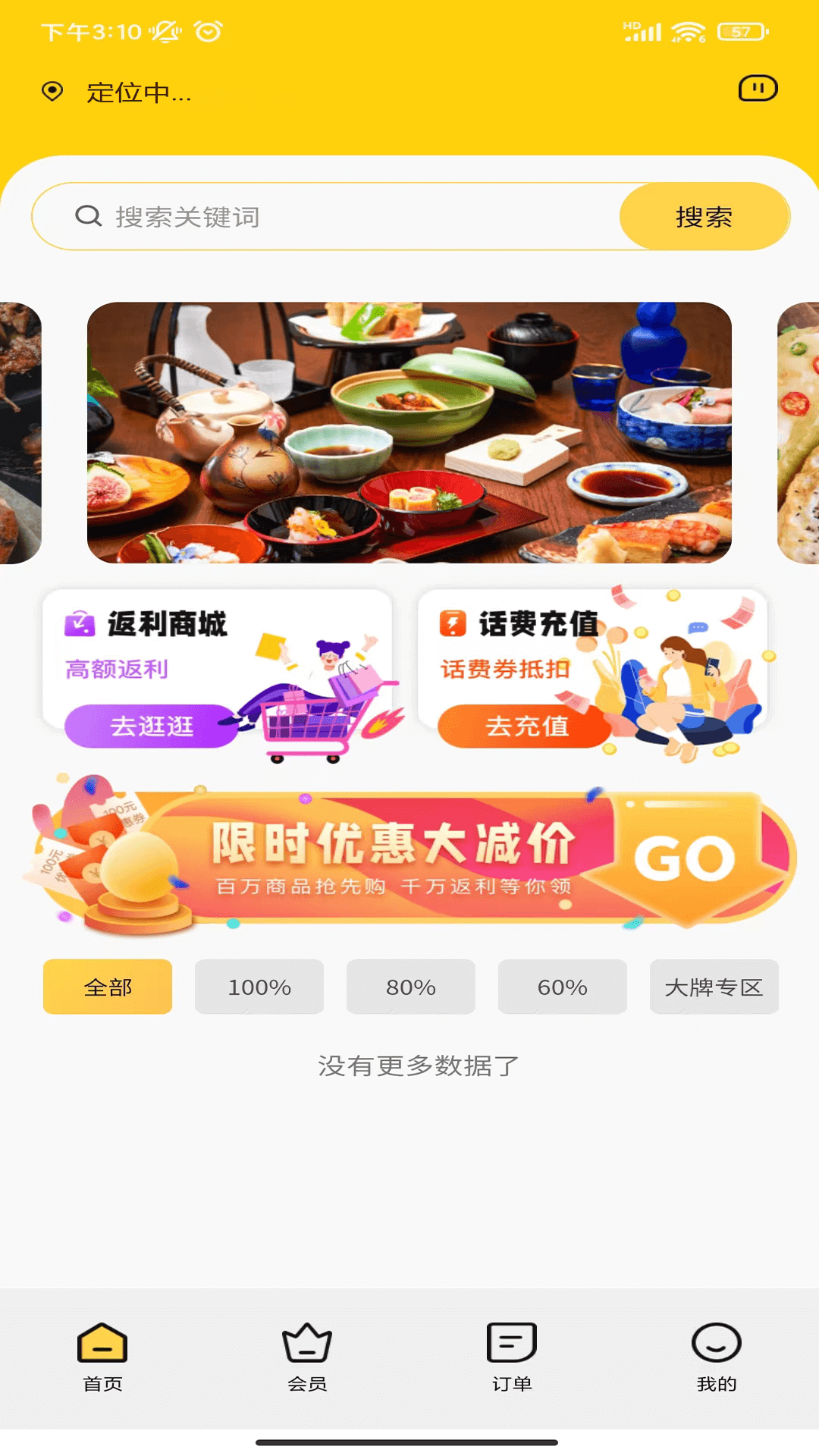Switch to the 60% filter
The image size is (819, 1456).
(x=563, y=987)
